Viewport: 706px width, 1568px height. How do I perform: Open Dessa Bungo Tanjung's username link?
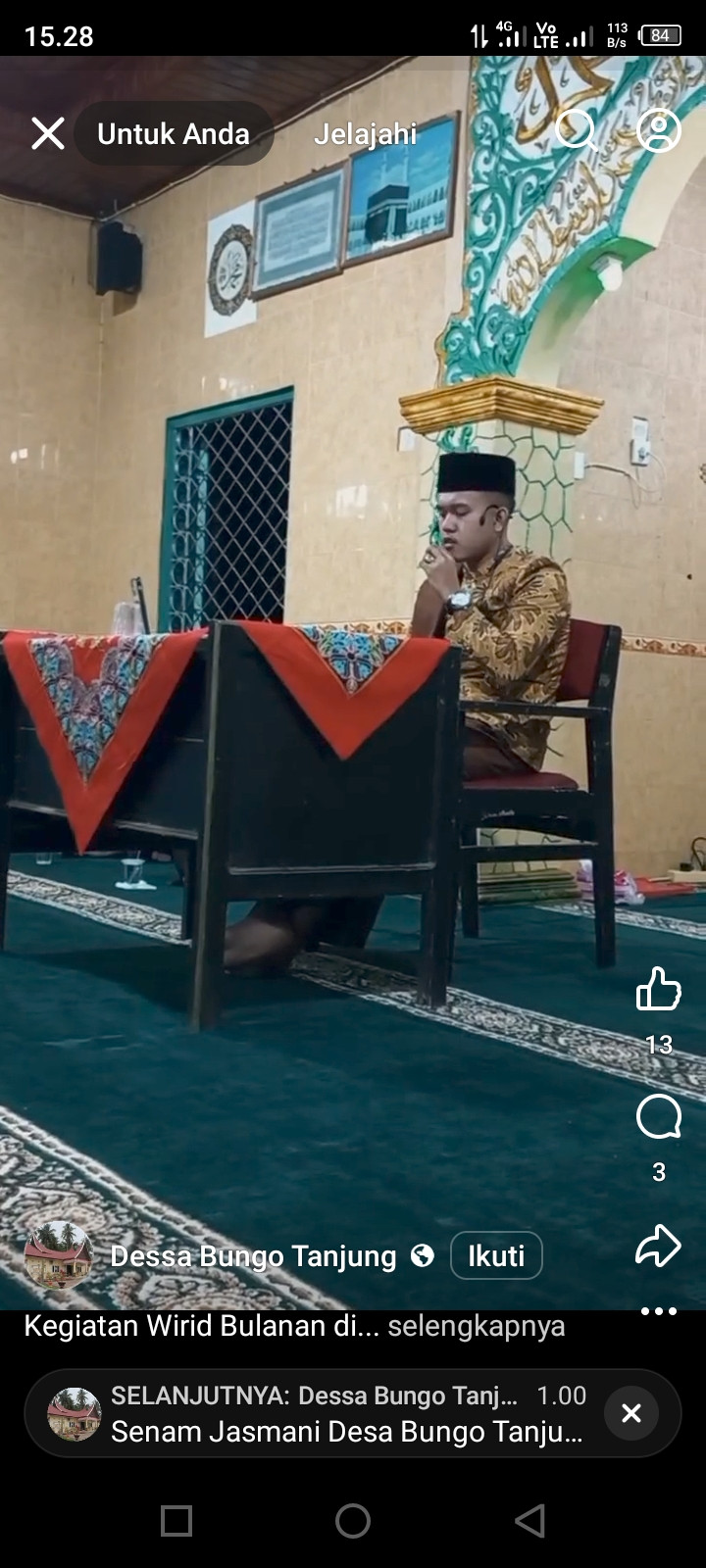(x=253, y=1255)
